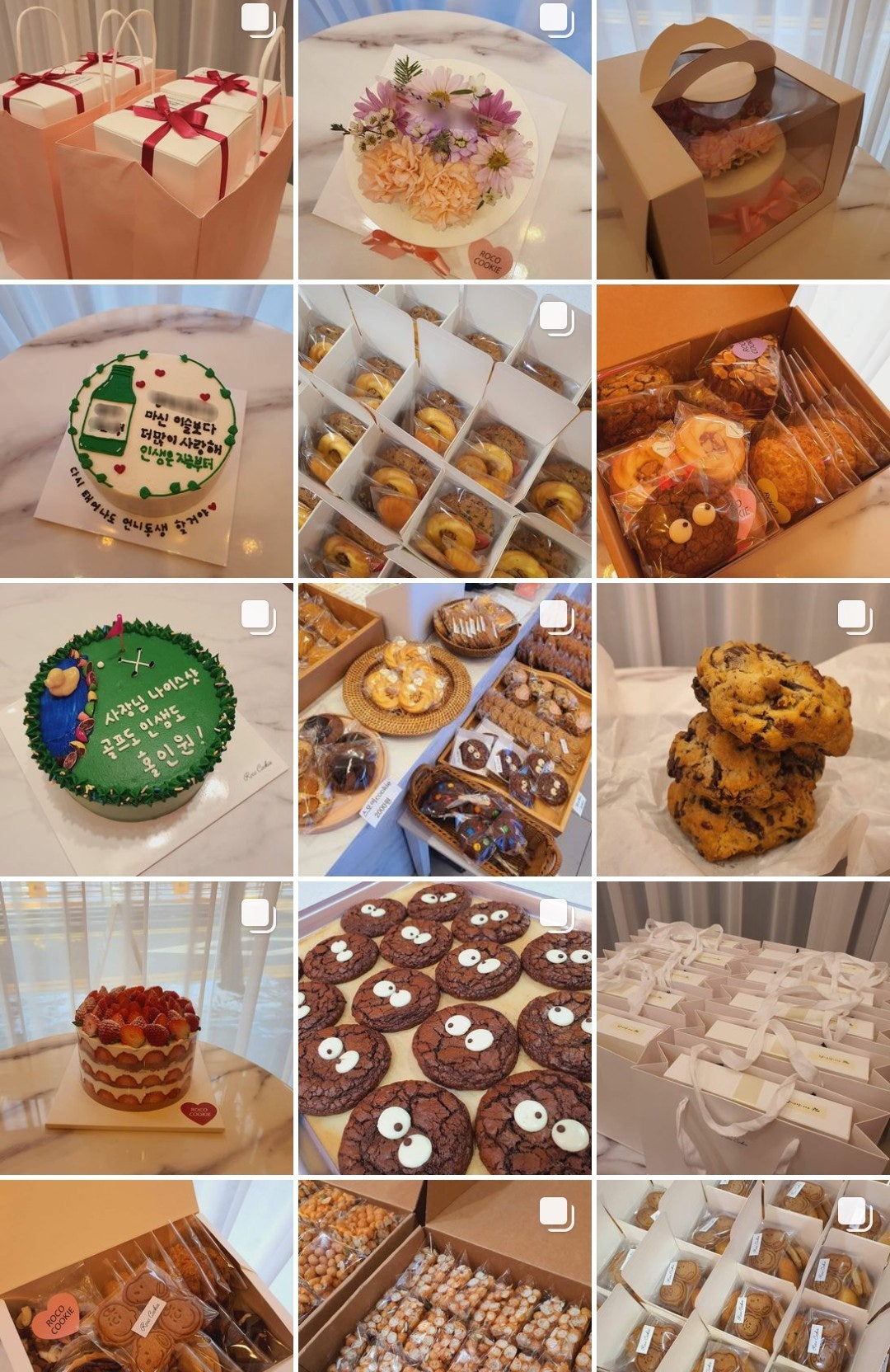Open the bear cookie box with Roco heart

[x=146, y=1276]
